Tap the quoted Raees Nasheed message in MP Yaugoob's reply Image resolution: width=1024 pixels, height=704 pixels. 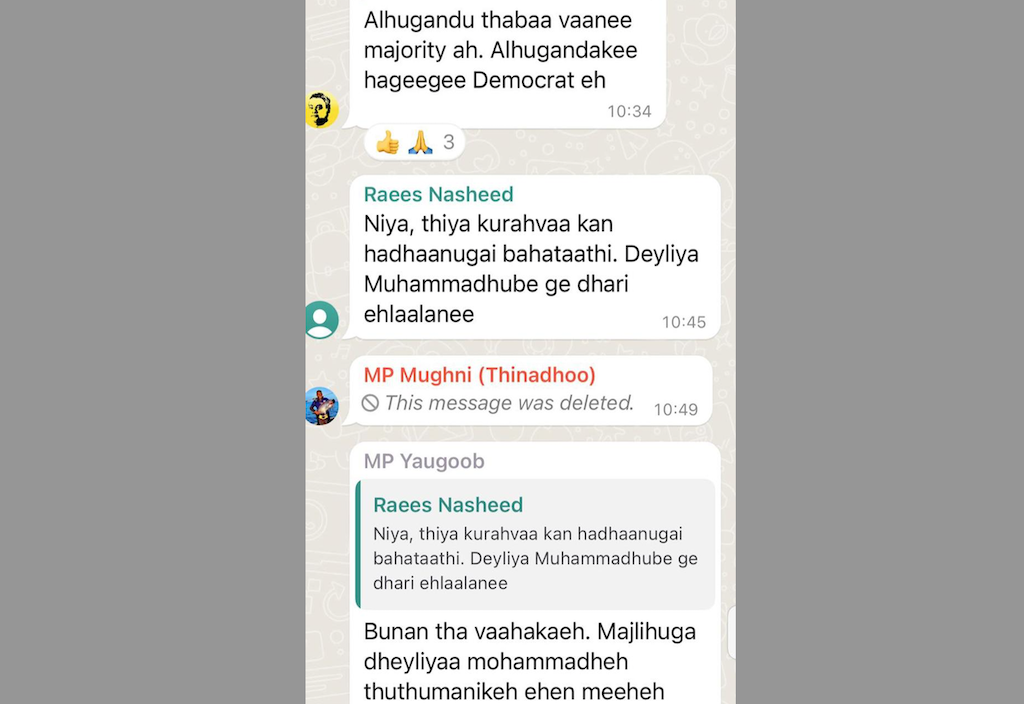click(x=535, y=544)
